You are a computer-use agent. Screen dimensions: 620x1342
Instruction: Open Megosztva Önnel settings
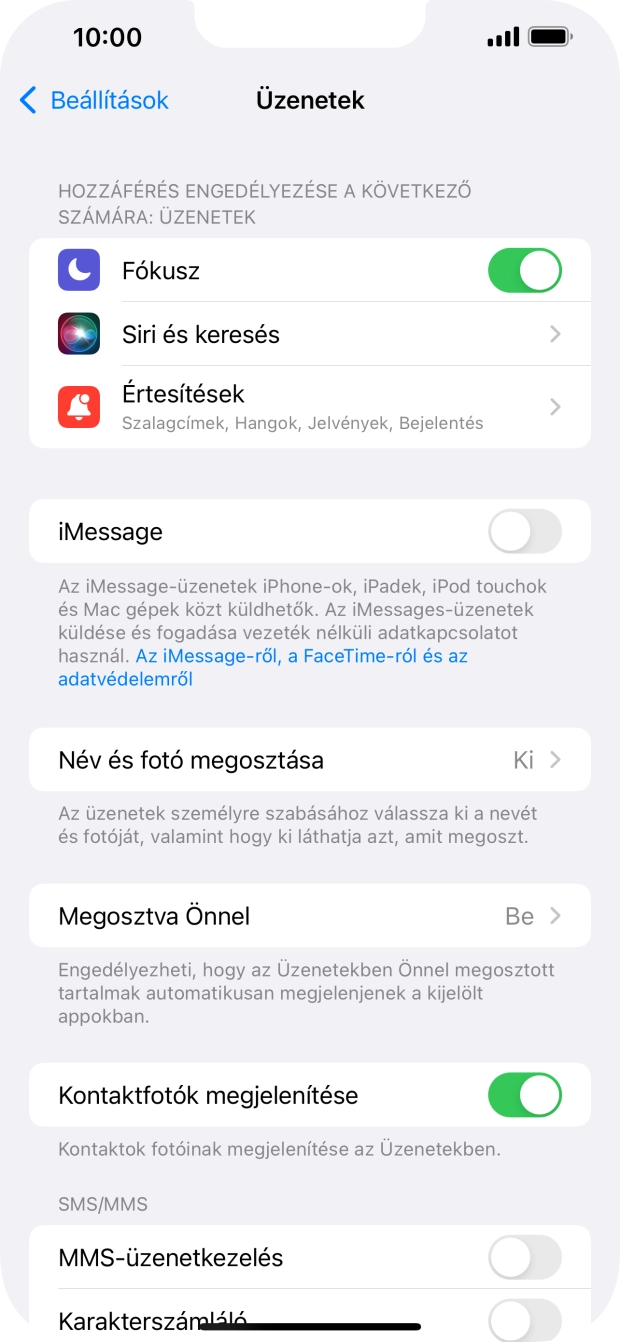coord(310,916)
